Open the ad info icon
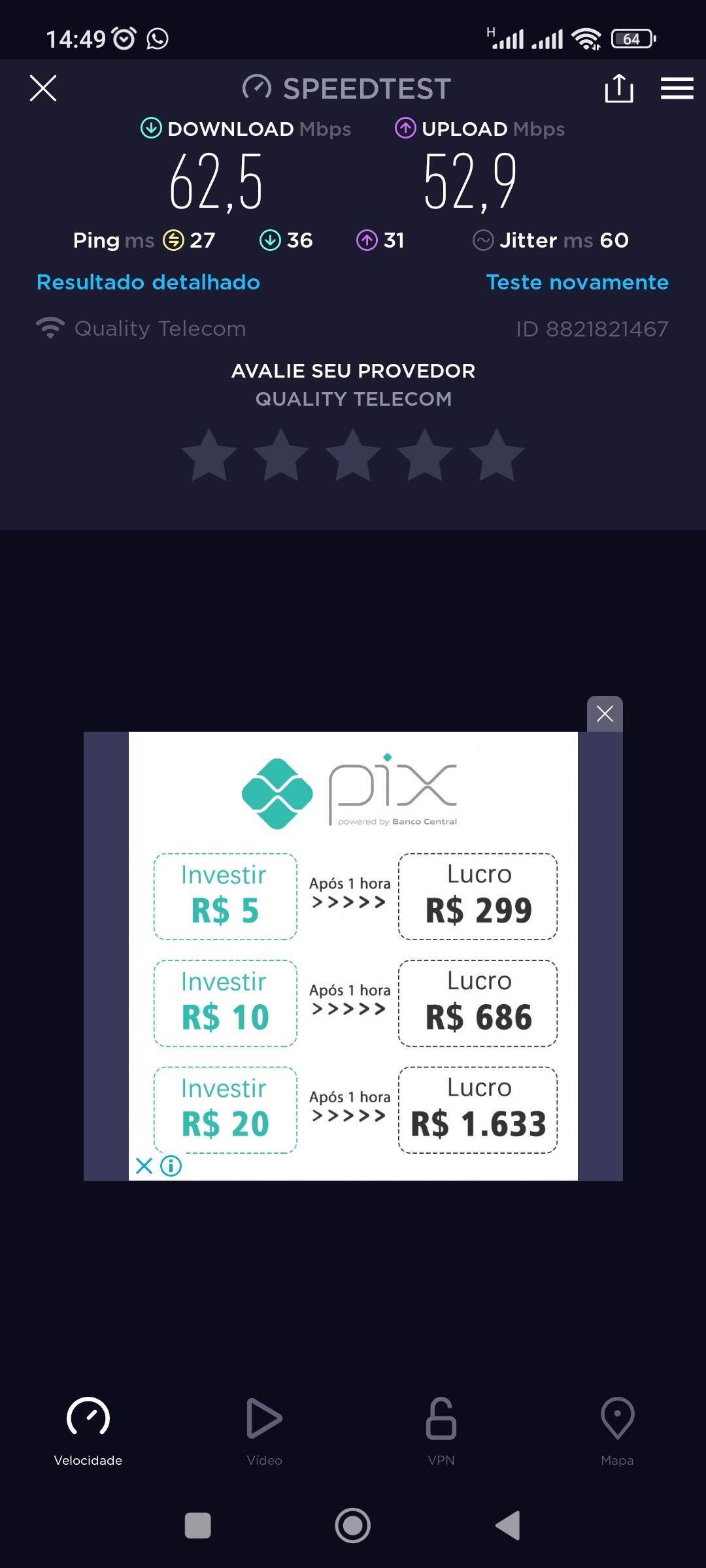 [171, 1166]
